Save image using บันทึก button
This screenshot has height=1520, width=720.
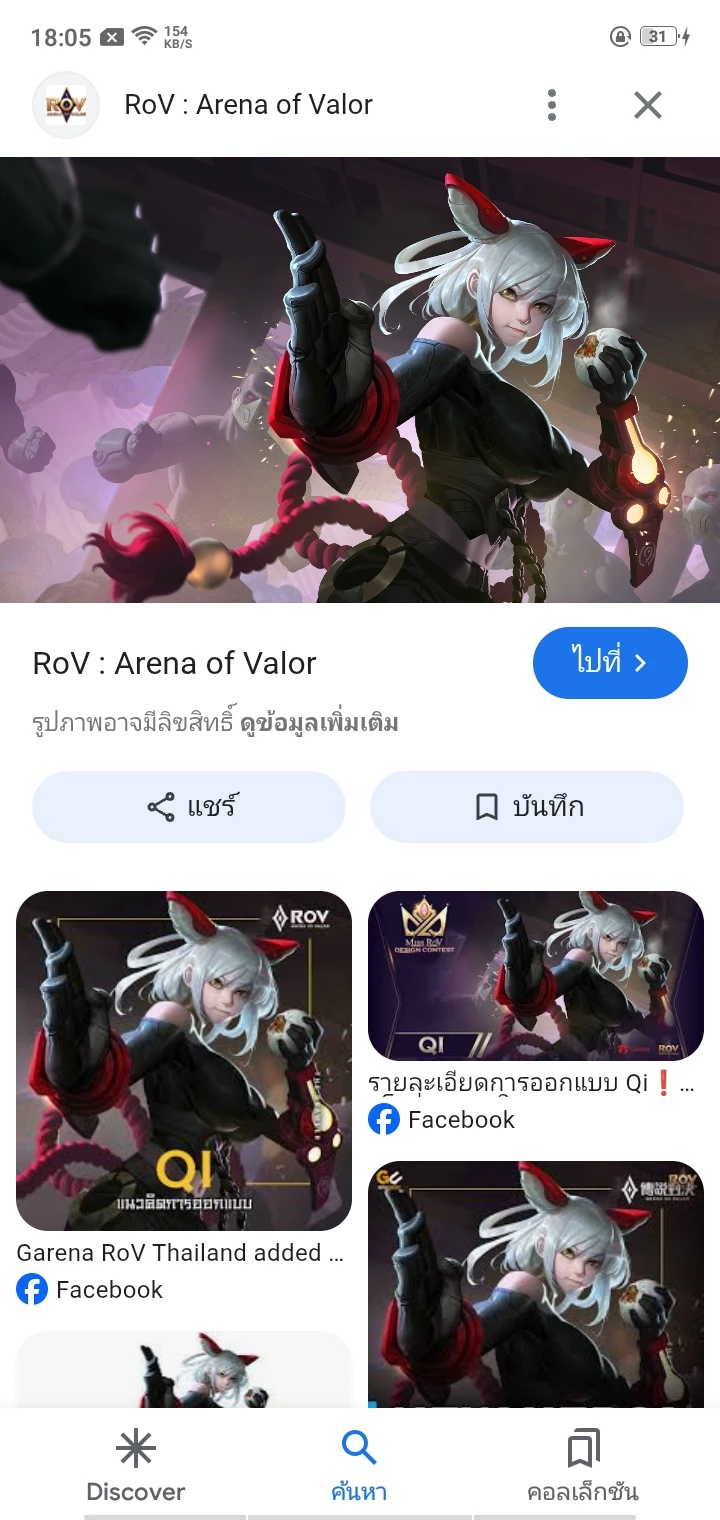[527, 807]
